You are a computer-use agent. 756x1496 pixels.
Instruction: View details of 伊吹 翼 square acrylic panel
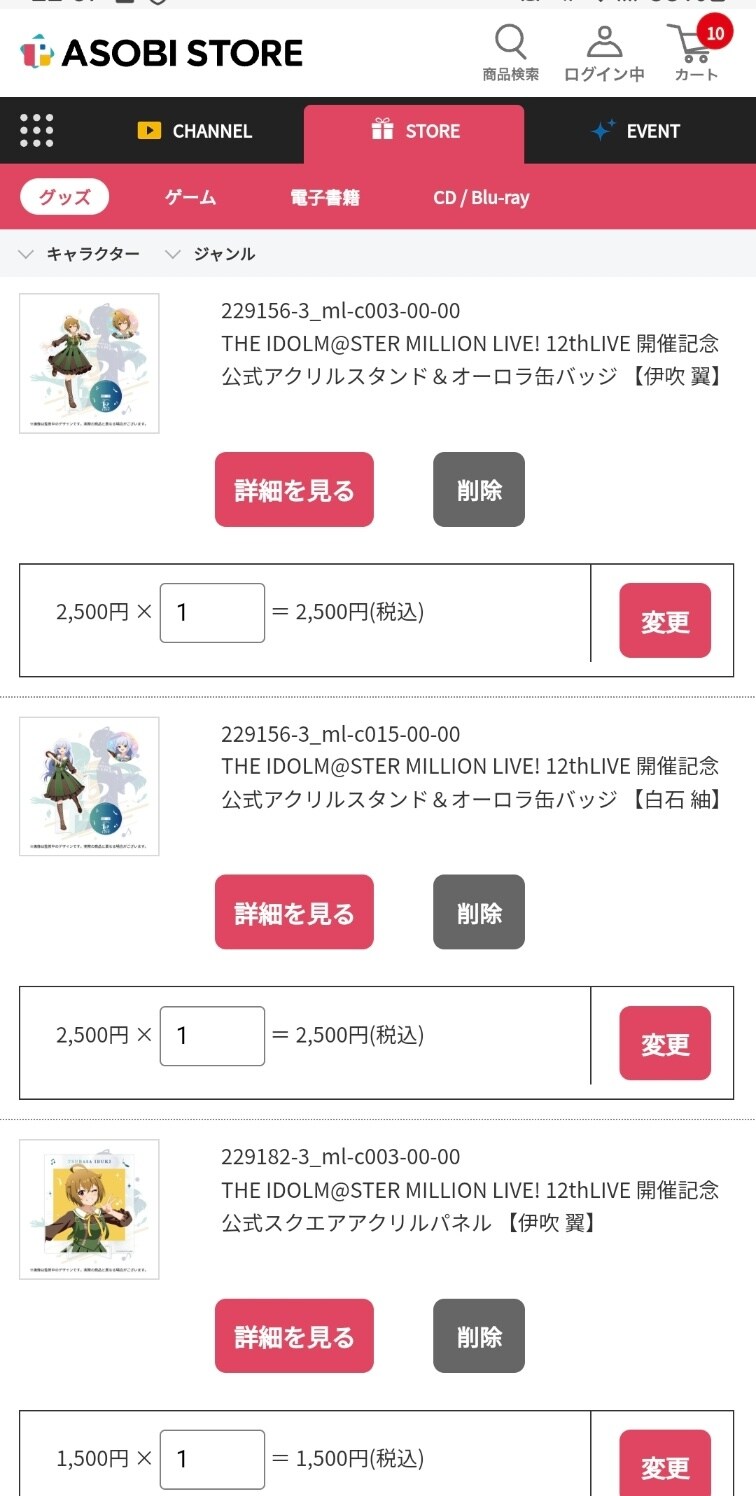(294, 1336)
